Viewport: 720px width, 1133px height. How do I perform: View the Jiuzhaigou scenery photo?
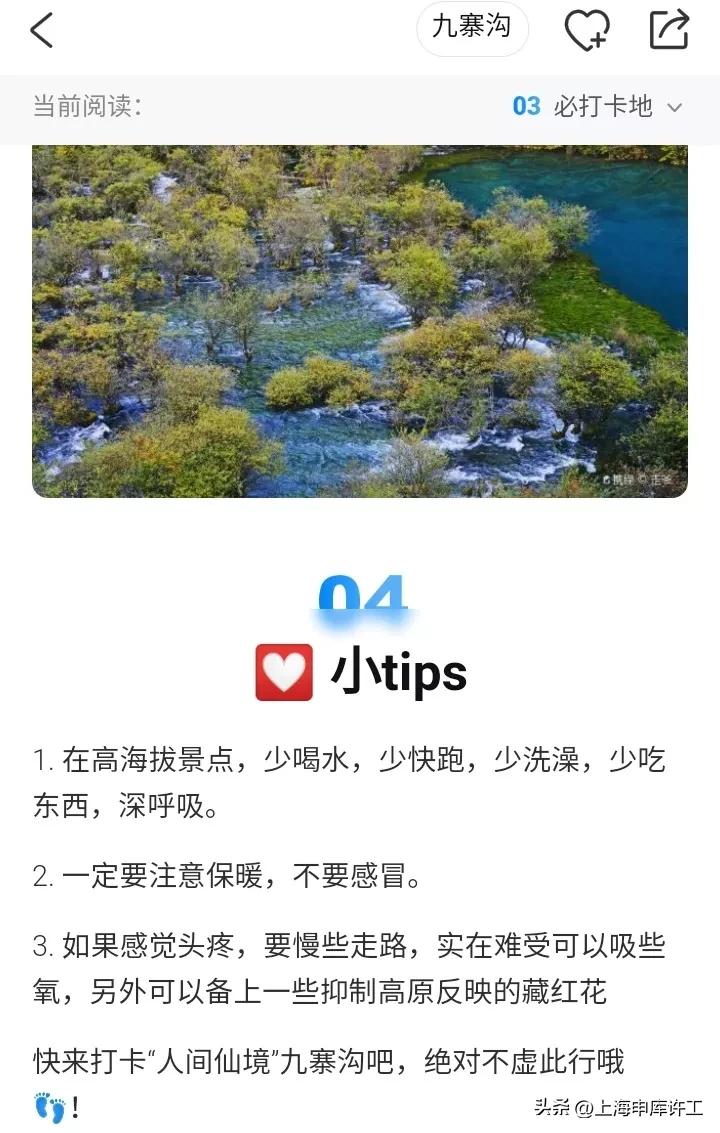pyautogui.click(x=360, y=321)
